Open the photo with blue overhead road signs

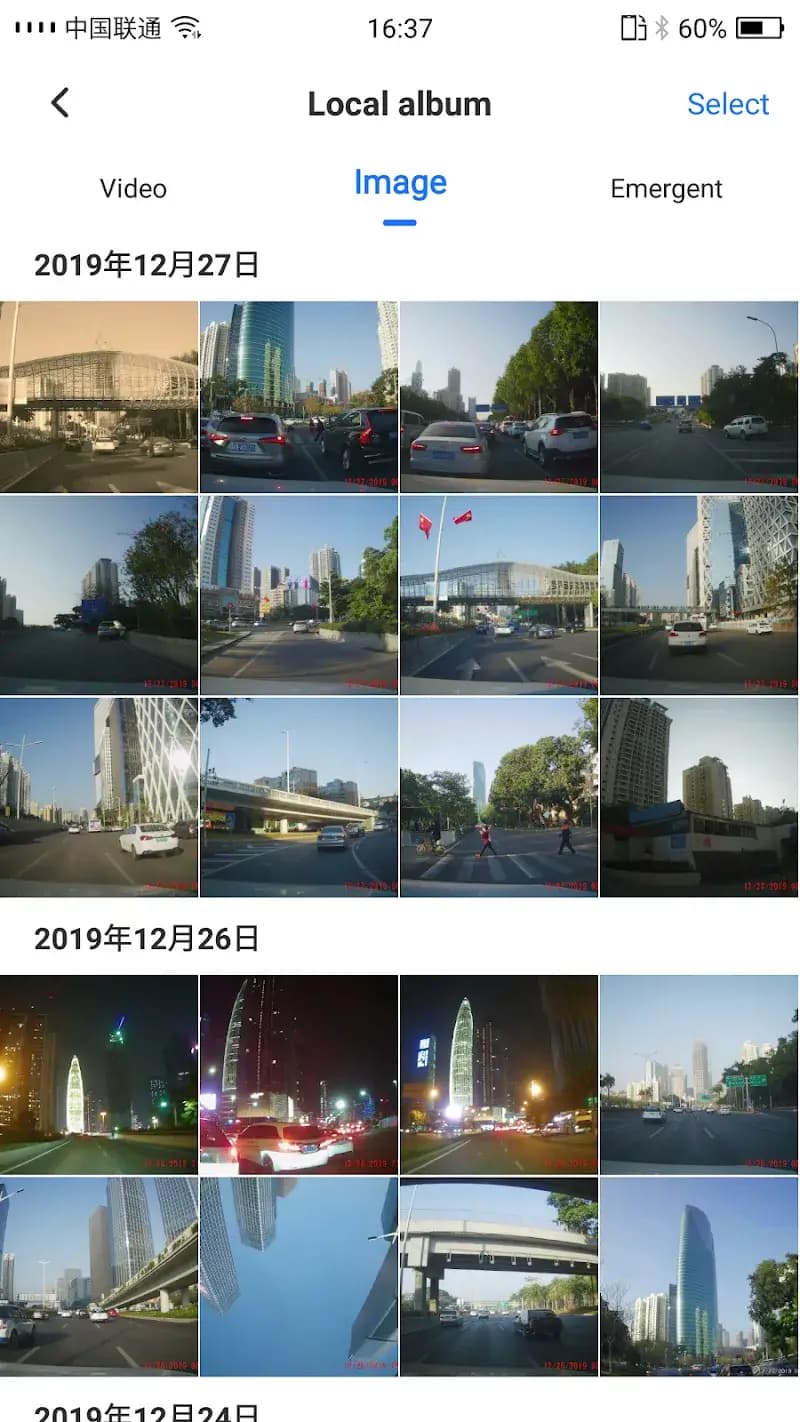tap(699, 397)
